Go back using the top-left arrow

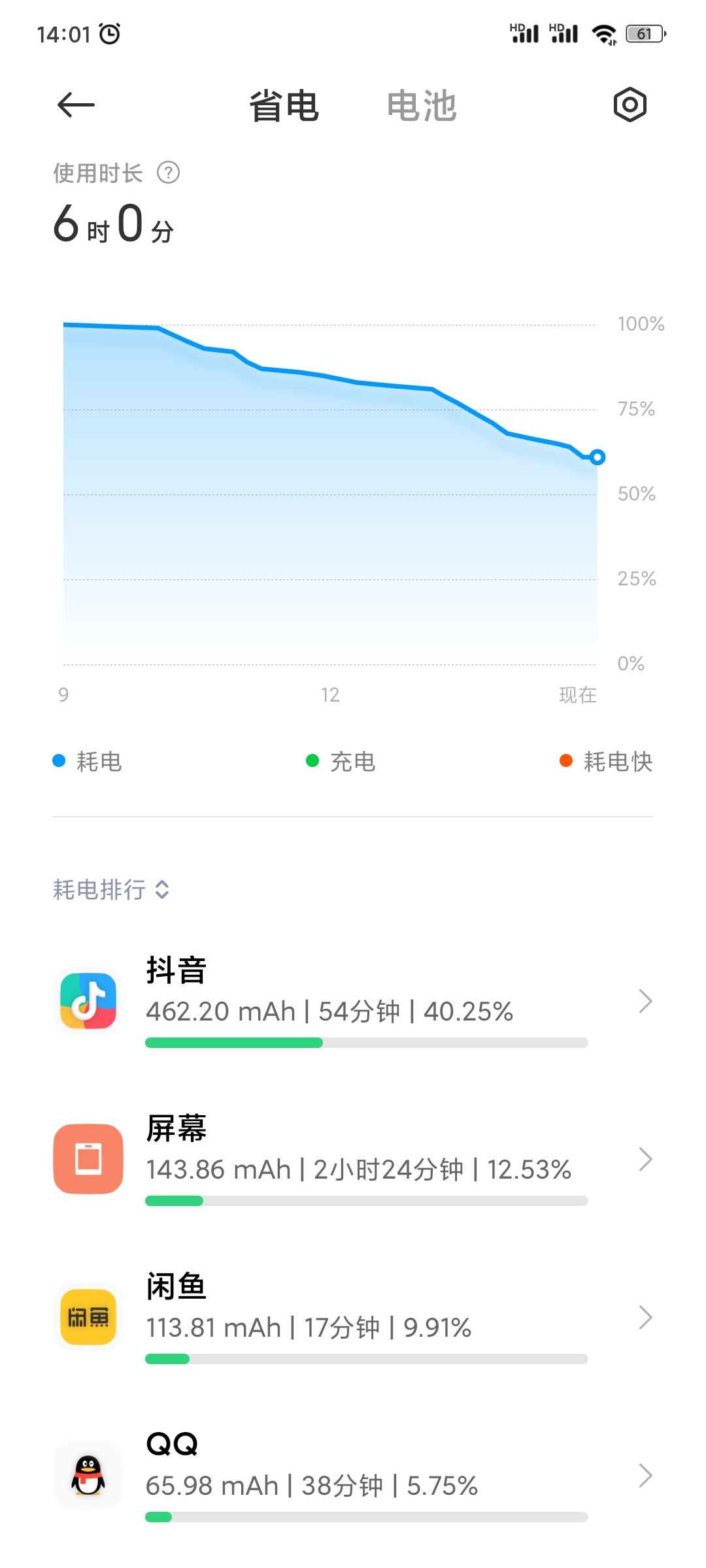(76, 105)
